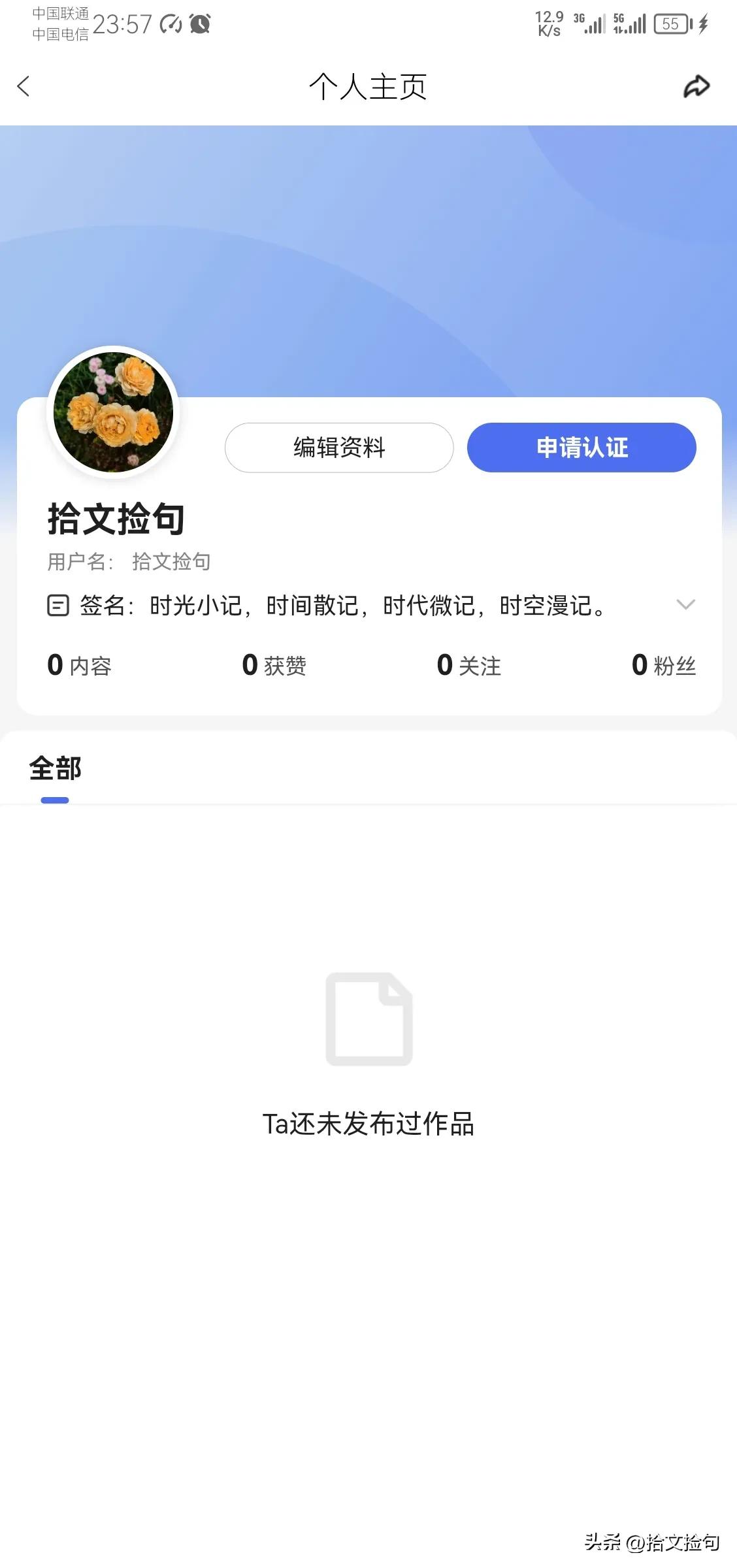Click the 个人主页 title text
This screenshot has height=1568, width=737.
(x=368, y=87)
